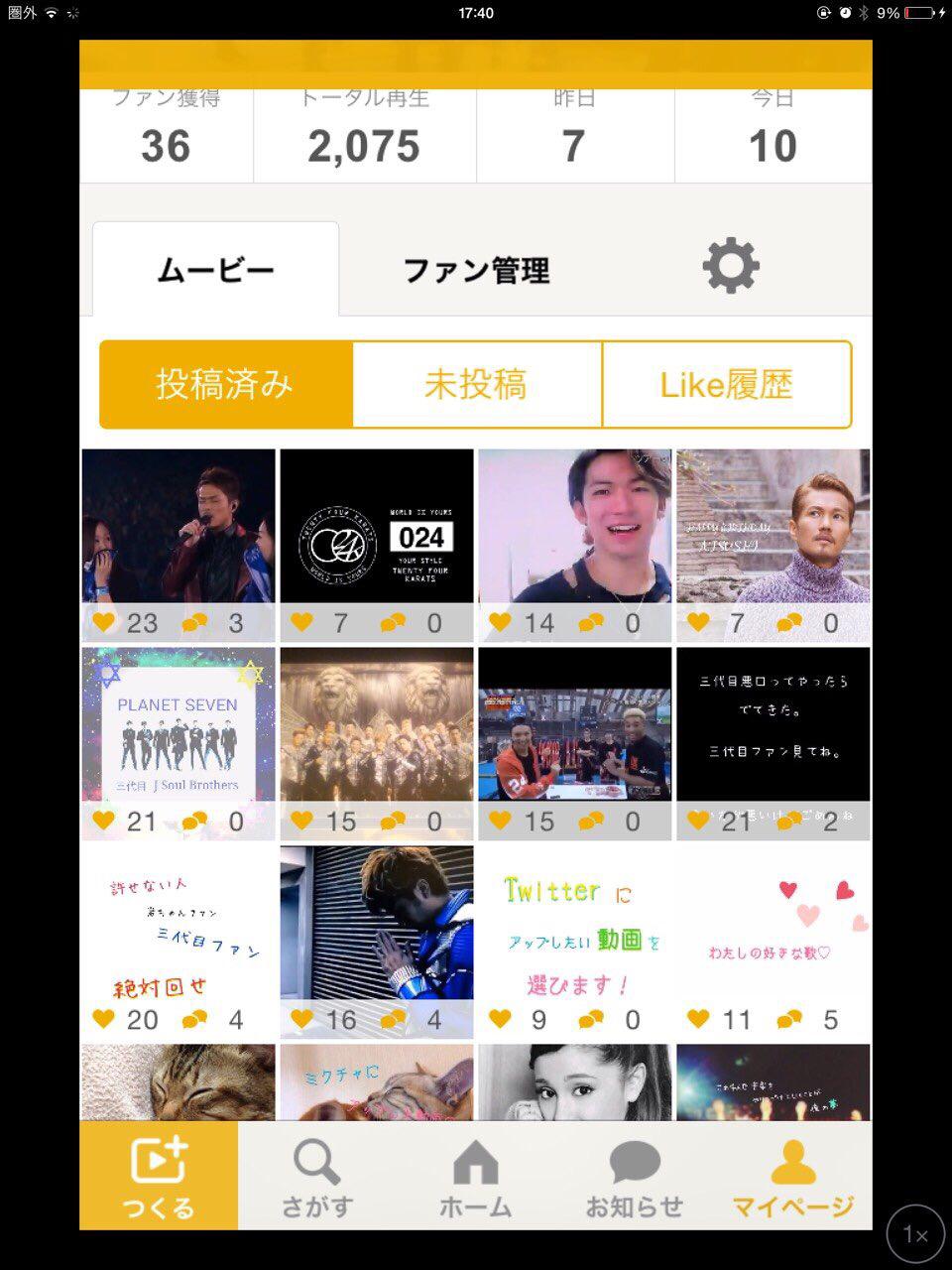The image size is (952, 1270).
Task: Open the PLANET SEVEN movie
Action: [x=178, y=724]
